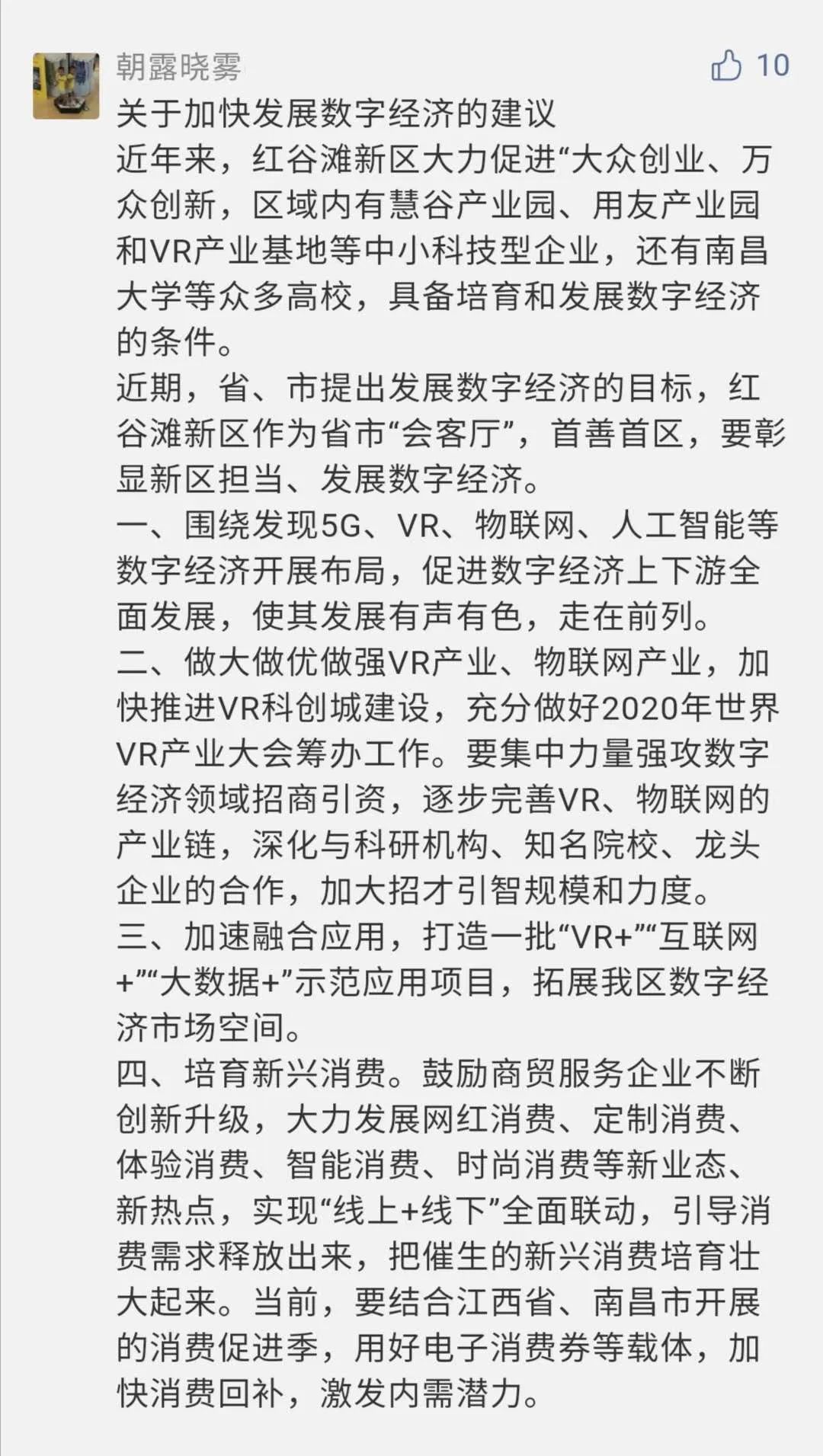
Task: Open 朝露晓雾's profile avatar
Action: pyautogui.click(x=66, y=86)
